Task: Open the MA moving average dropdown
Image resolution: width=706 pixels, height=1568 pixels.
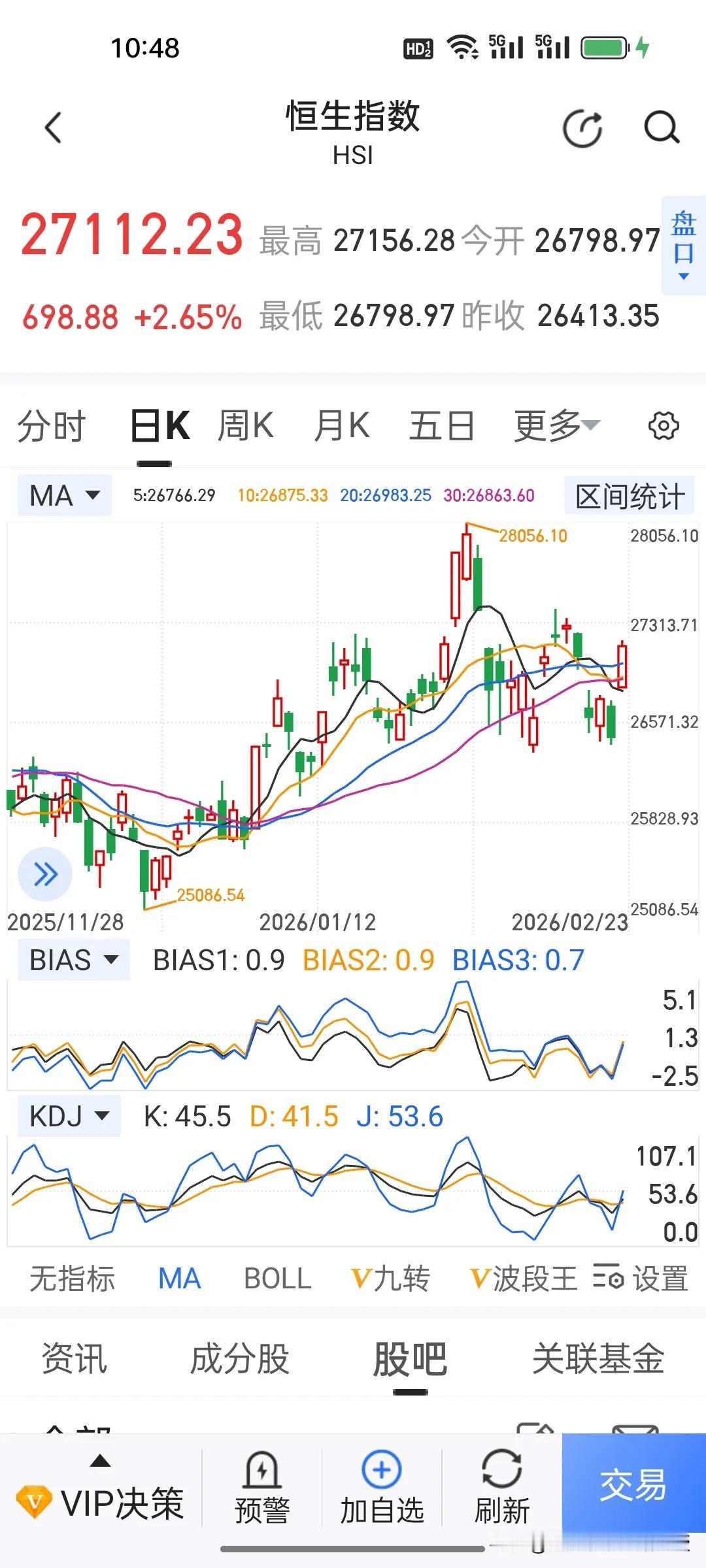Action: (63, 495)
